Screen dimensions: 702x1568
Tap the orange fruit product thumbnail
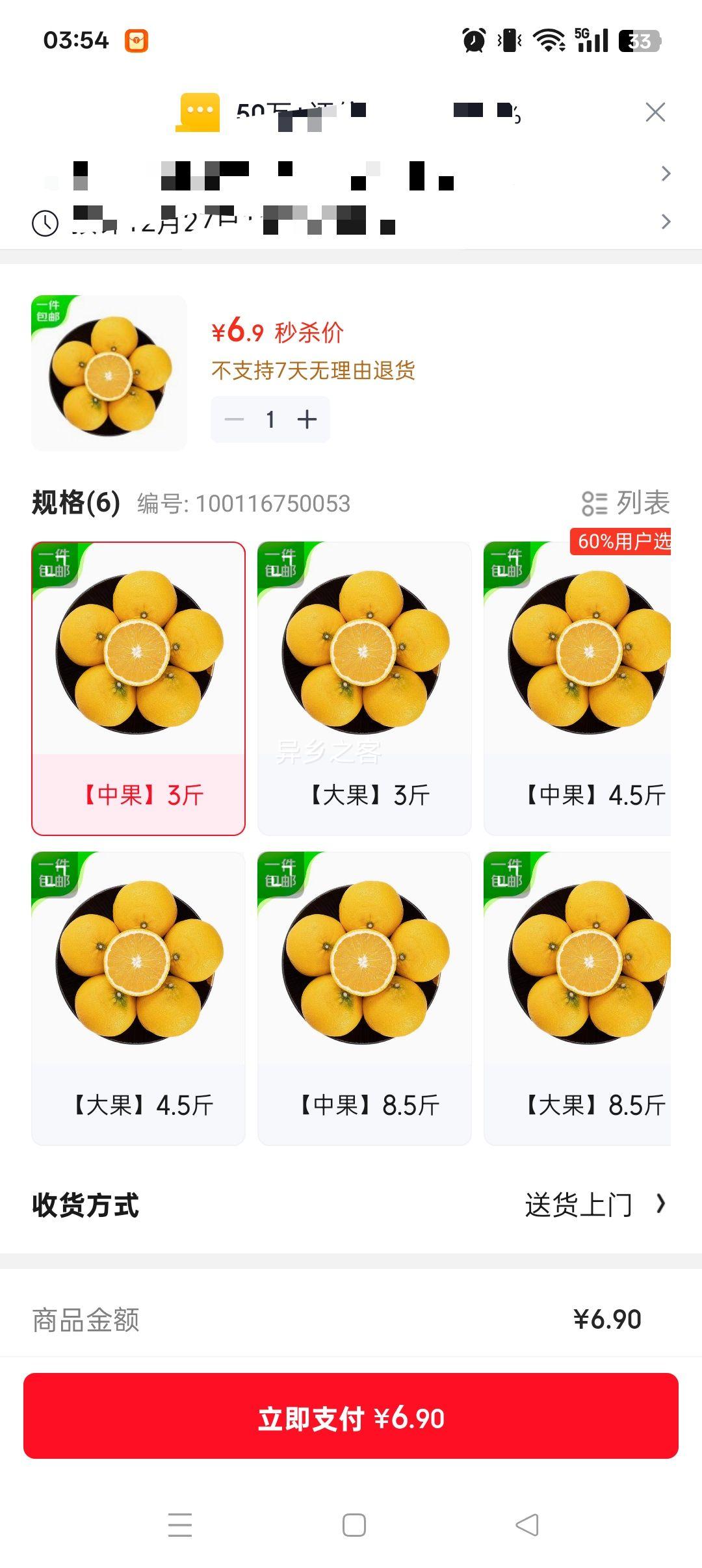coord(108,372)
